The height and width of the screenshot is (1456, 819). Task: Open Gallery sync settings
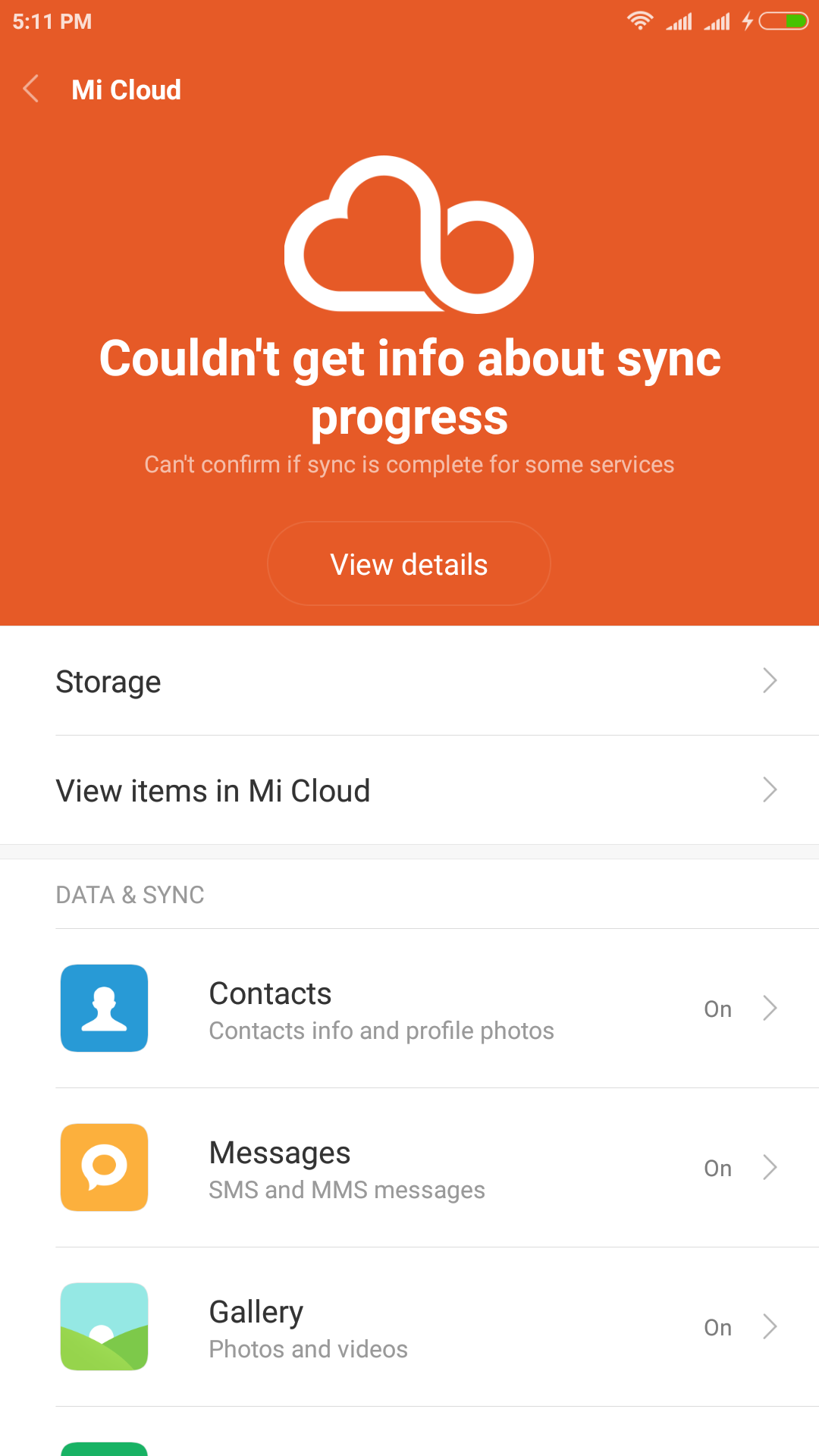(409, 1327)
